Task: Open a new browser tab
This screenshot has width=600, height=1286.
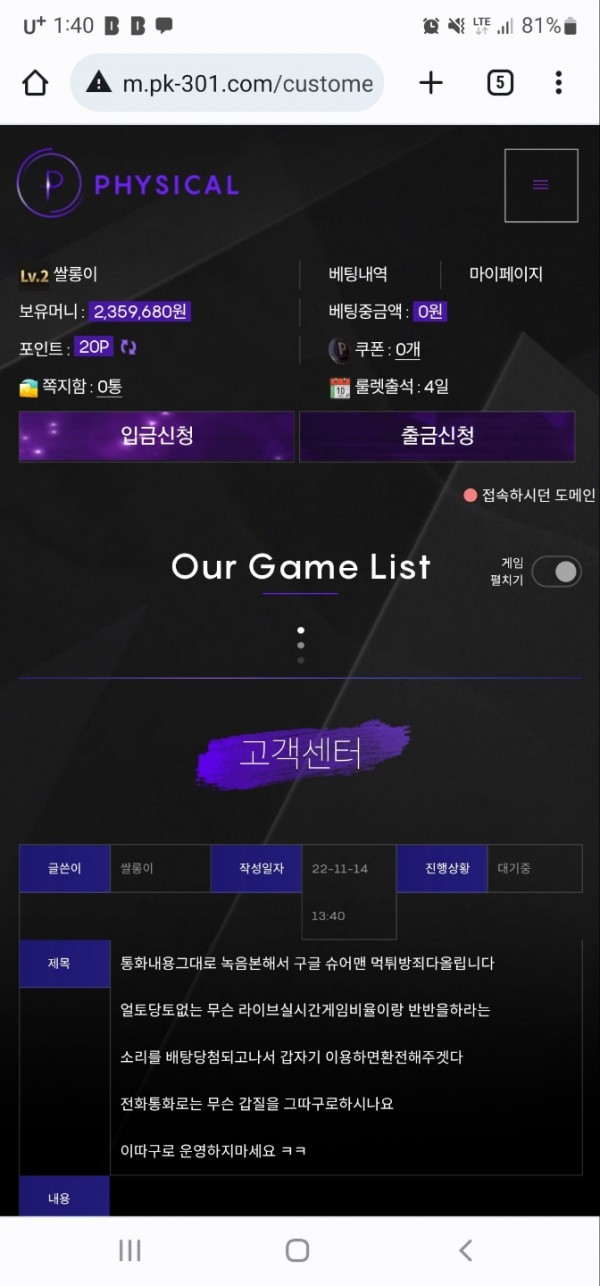Action: click(x=430, y=83)
